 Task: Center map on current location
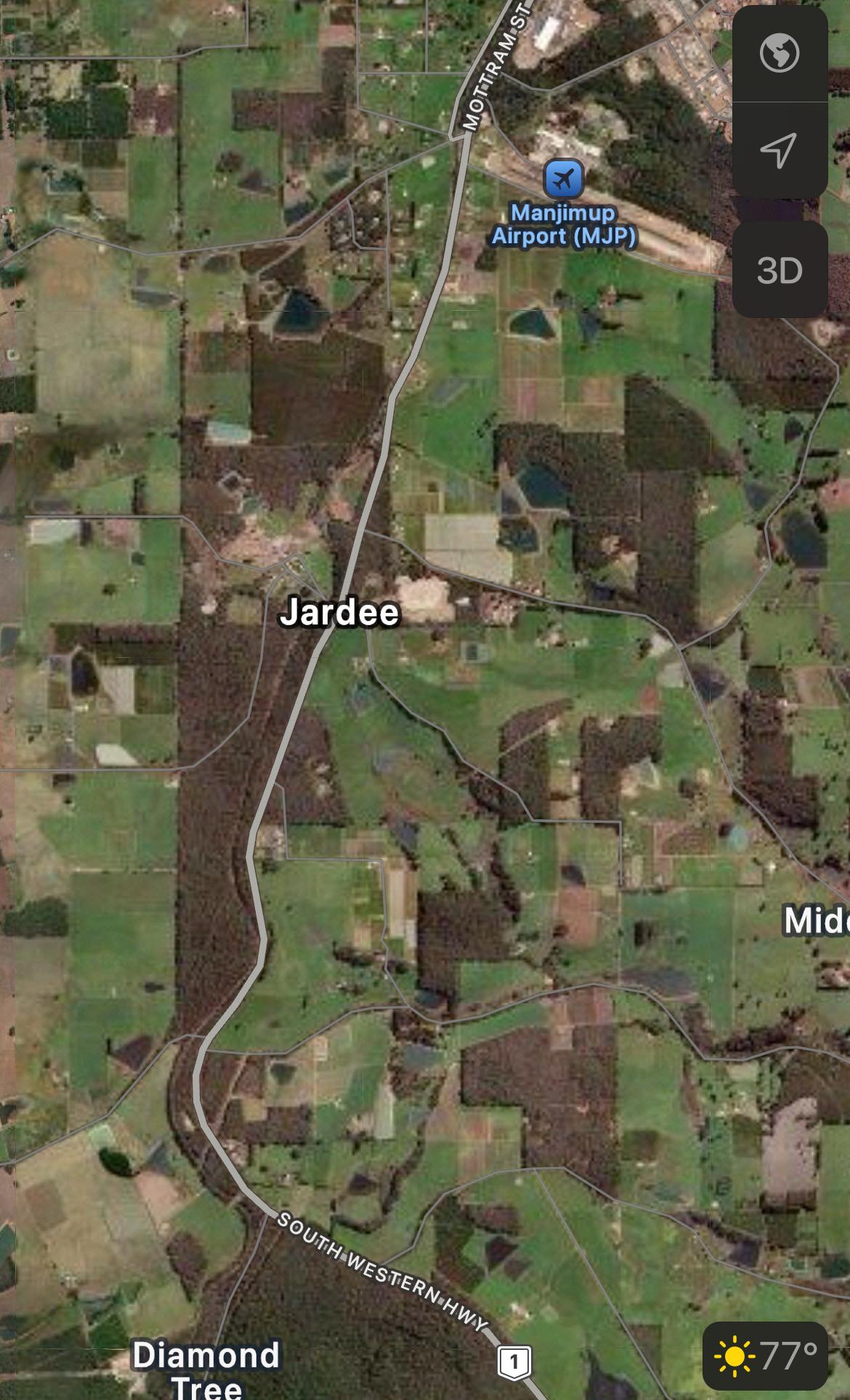(x=780, y=150)
